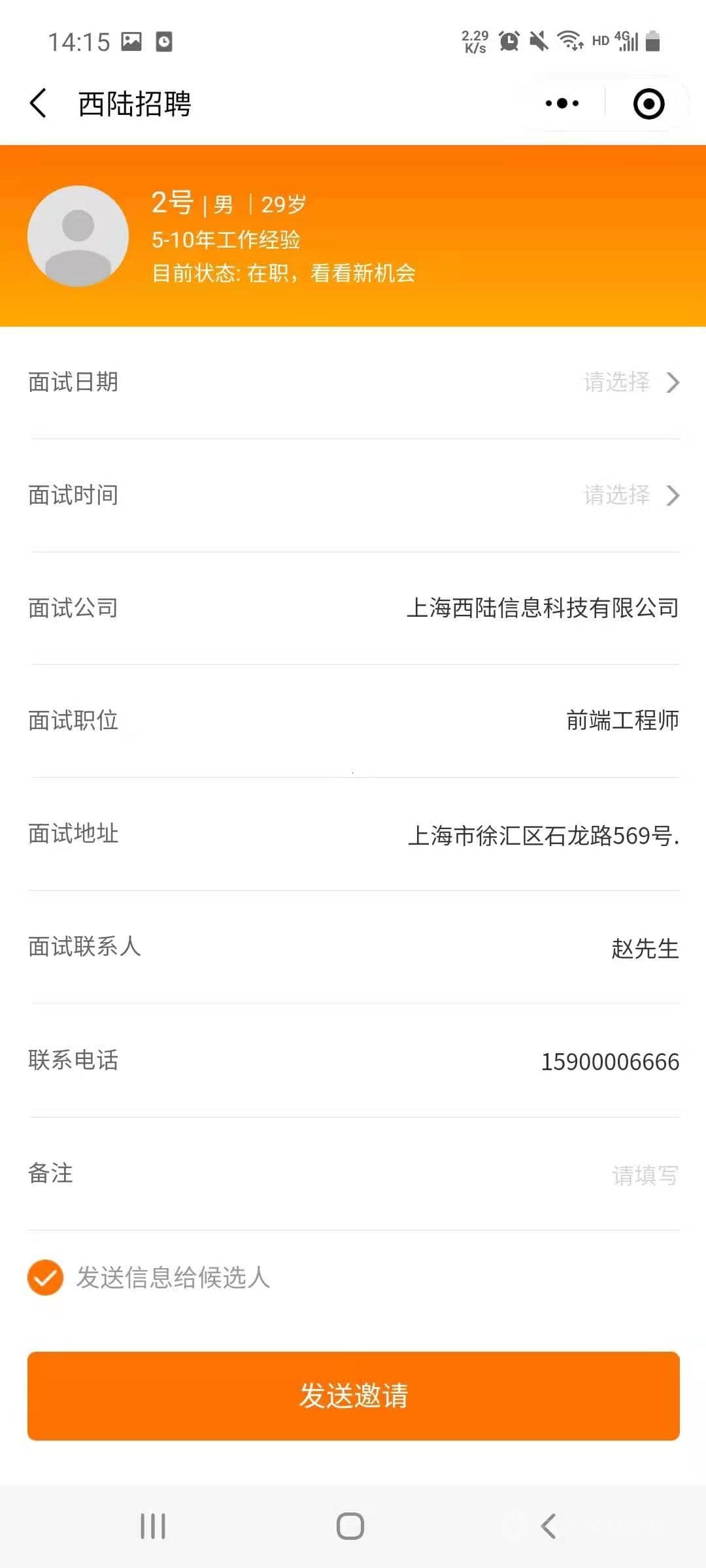The width and height of the screenshot is (706, 1568).
Task: Open system recent apps
Action: point(153,1526)
